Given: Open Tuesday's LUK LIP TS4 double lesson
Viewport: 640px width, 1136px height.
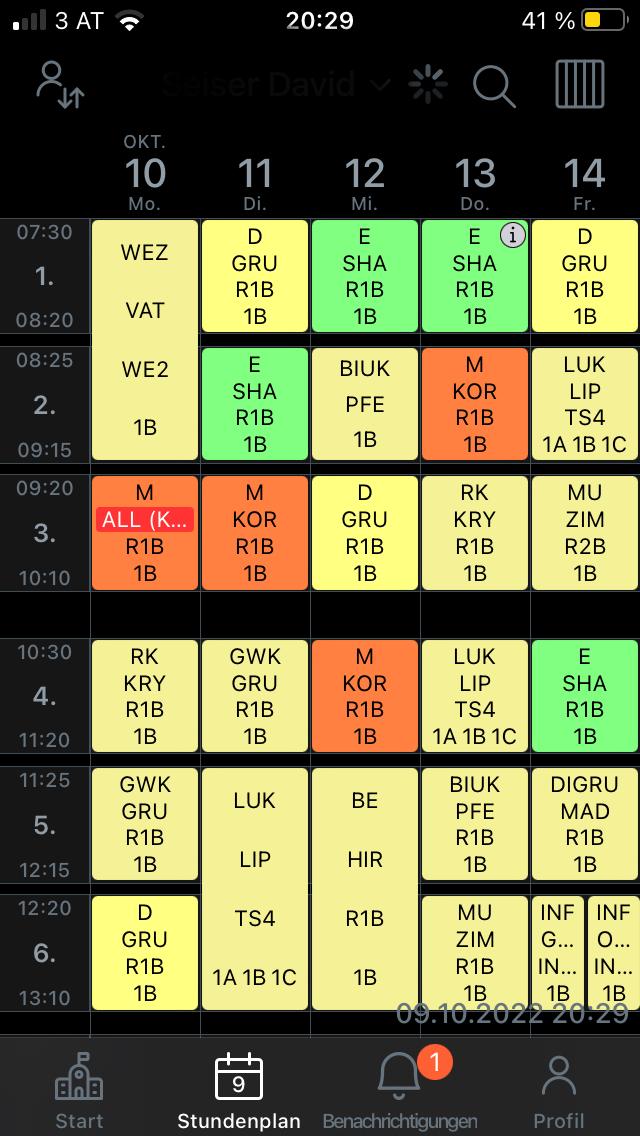Looking at the screenshot, I should pyautogui.click(x=255, y=888).
